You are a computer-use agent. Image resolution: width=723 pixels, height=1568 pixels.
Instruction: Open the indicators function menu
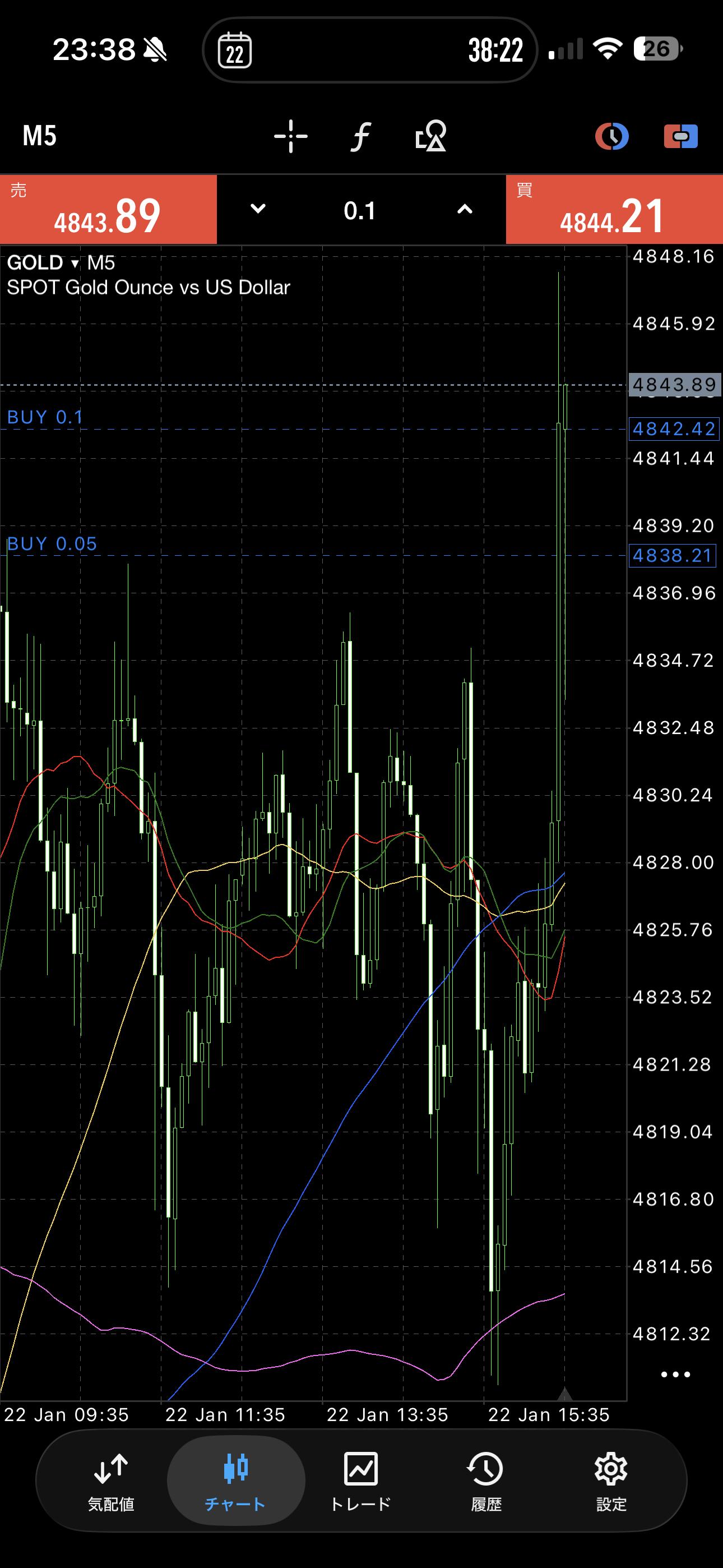coord(360,136)
